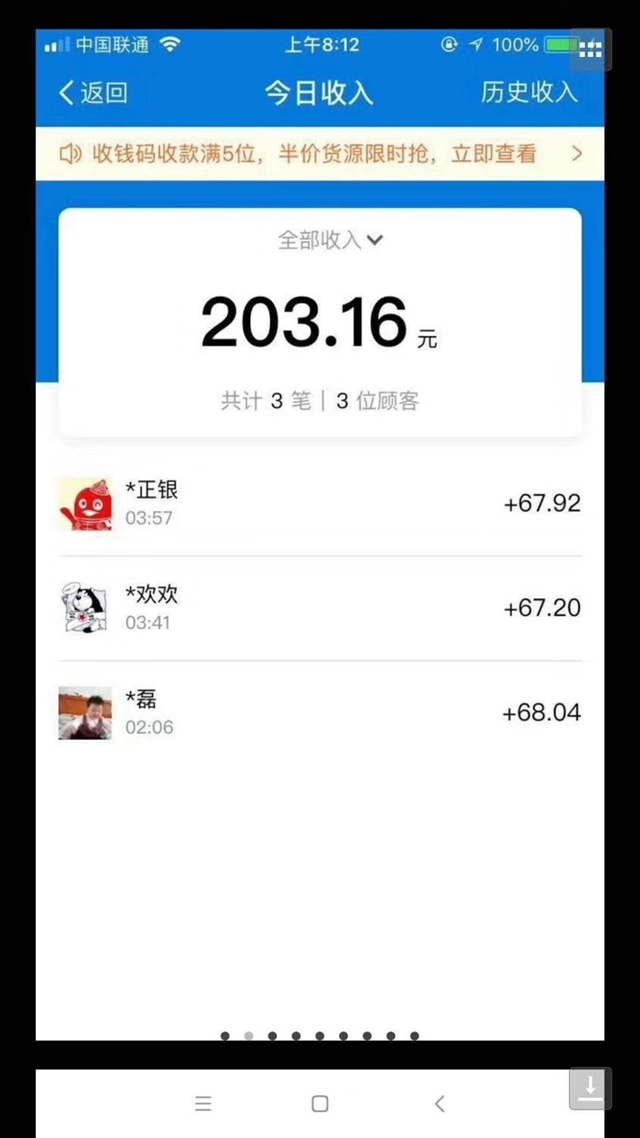Open the image grid view icon
This screenshot has height=1138, width=640.
591,50
